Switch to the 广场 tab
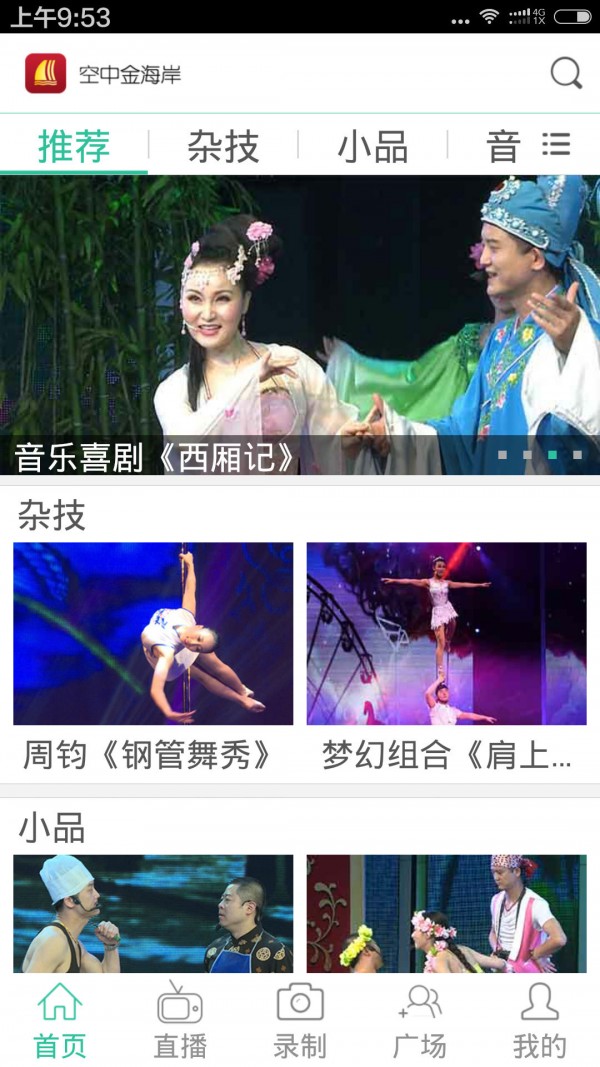600x1067 pixels. [420, 1021]
